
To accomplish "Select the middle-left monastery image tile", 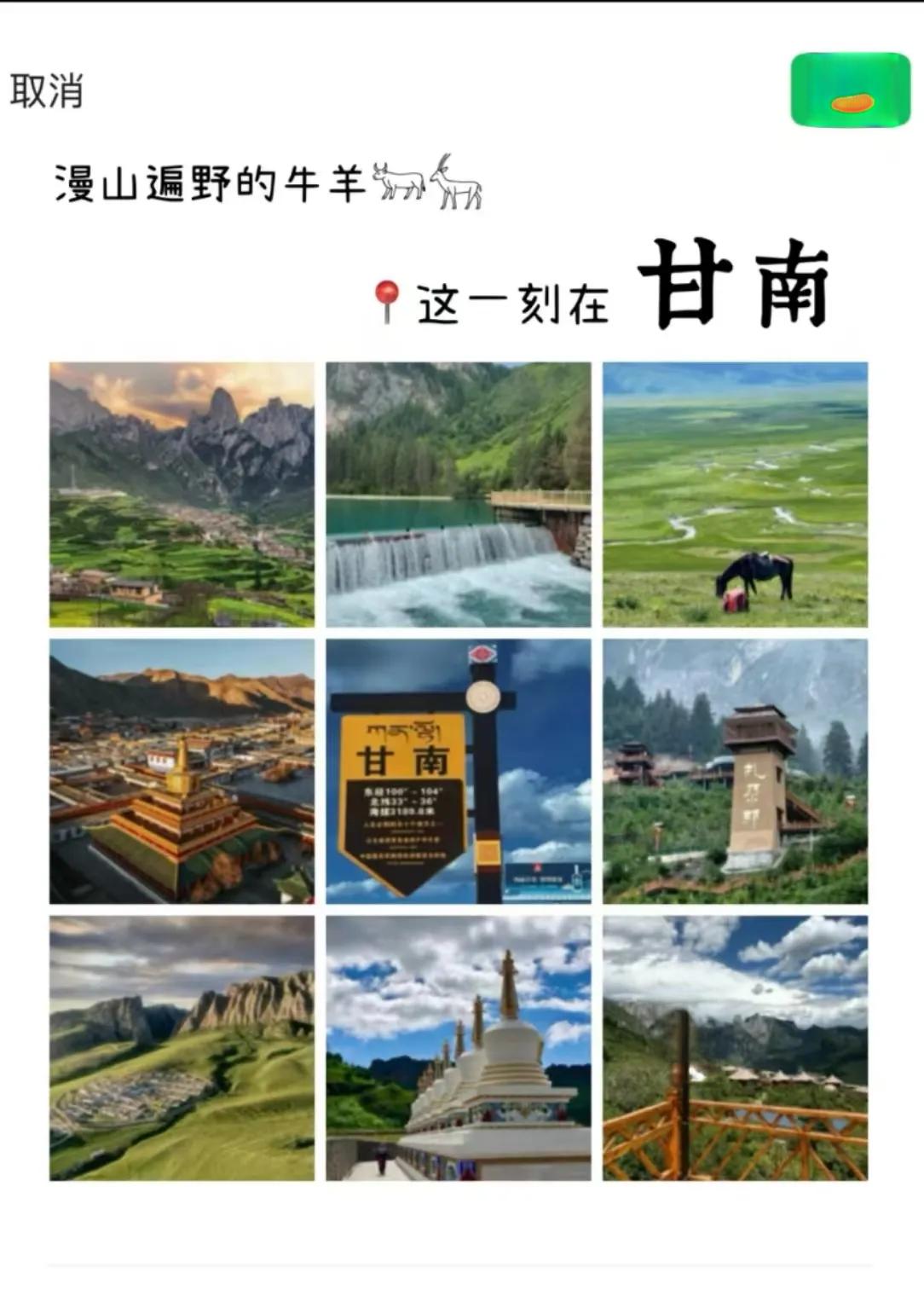I will [183, 769].
